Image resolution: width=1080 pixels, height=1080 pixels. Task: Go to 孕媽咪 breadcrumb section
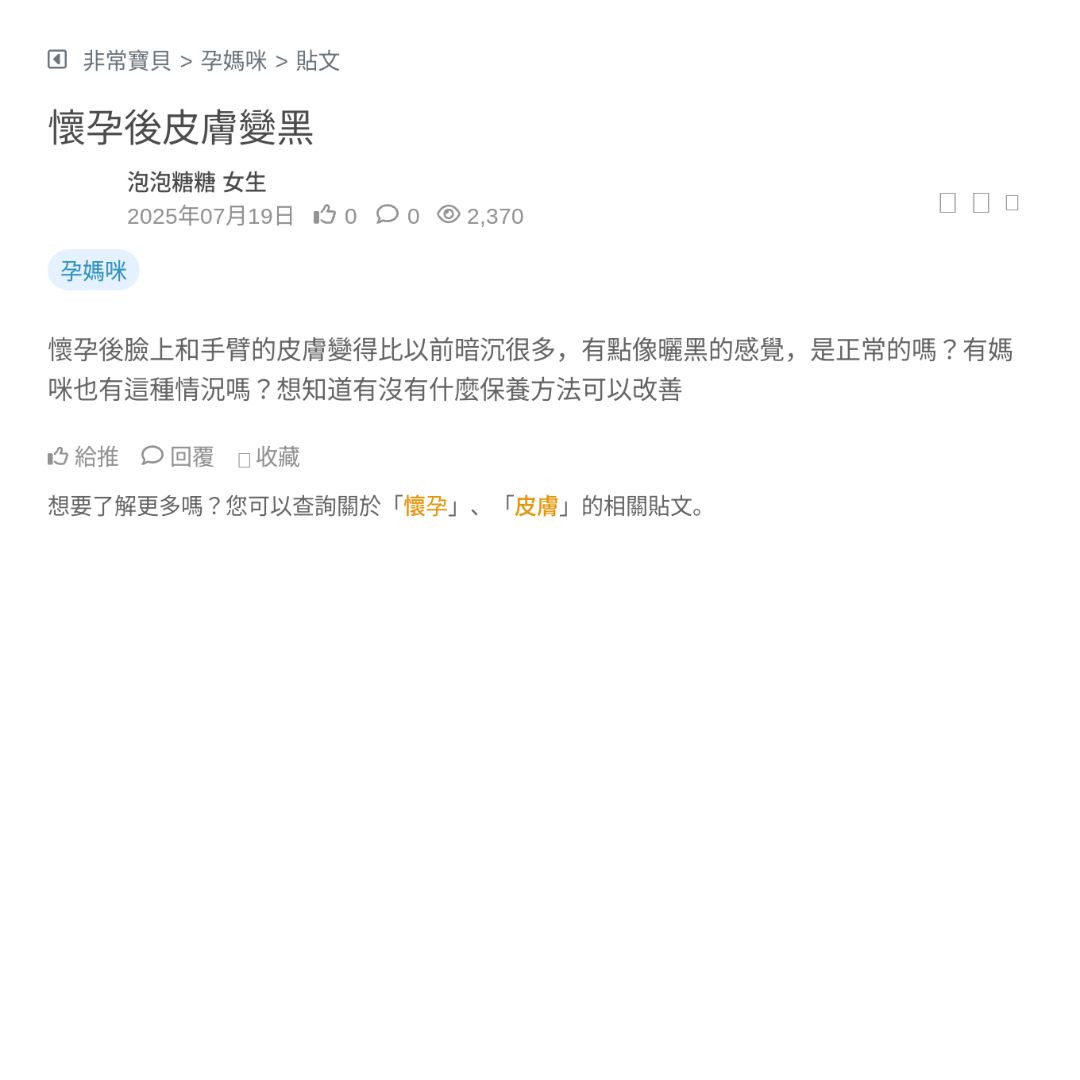click(234, 61)
